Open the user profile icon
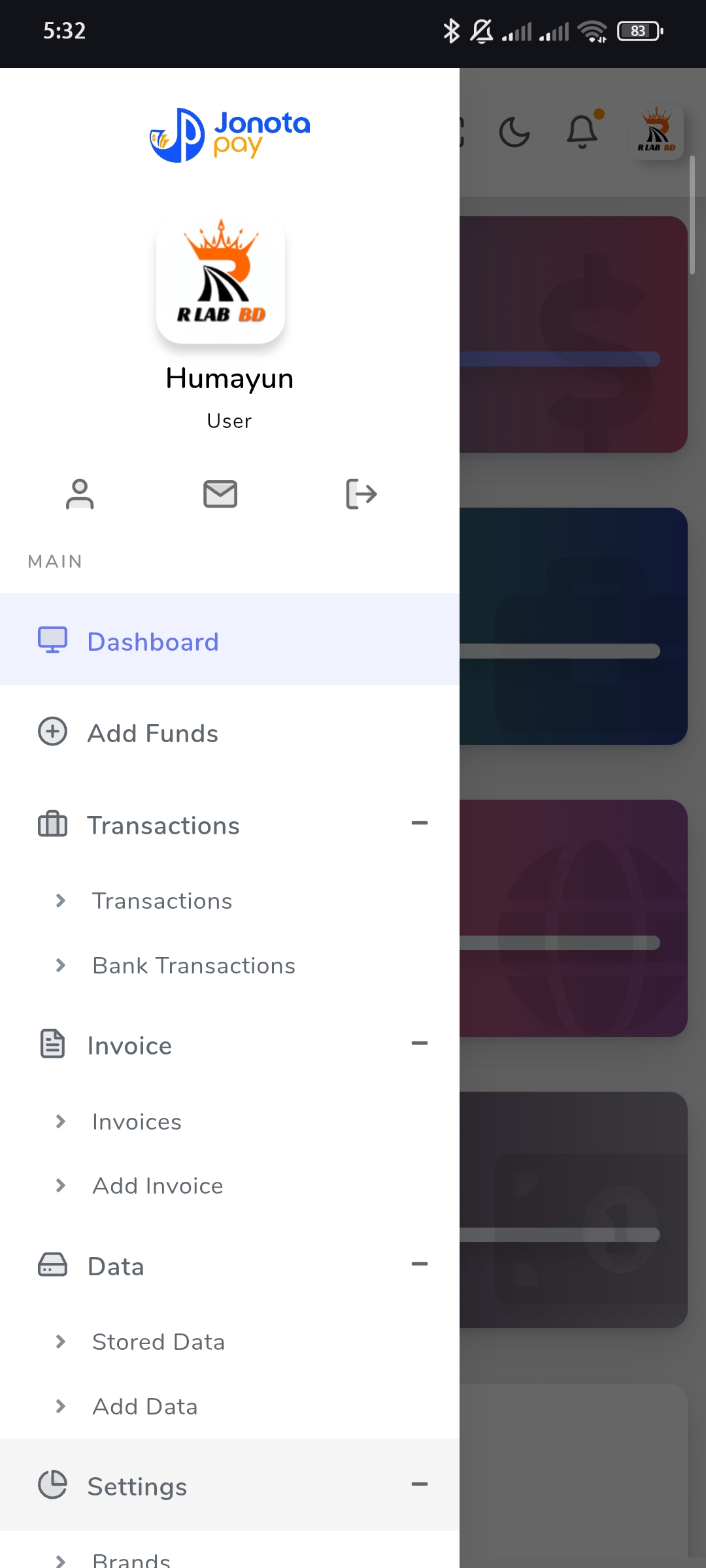Viewport: 706px width, 1568px height. click(80, 494)
